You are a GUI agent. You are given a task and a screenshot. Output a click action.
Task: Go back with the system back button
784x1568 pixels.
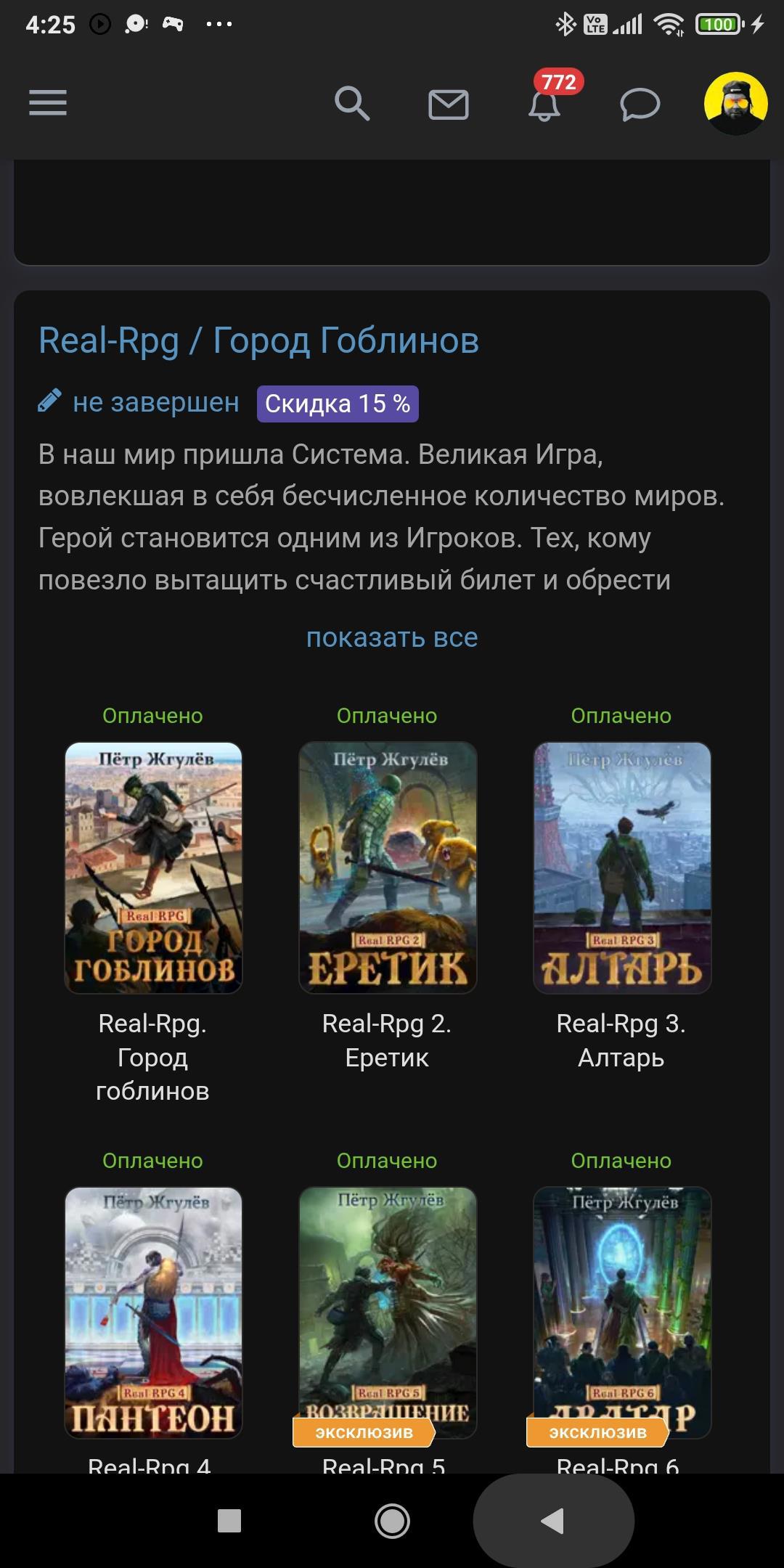[x=553, y=1520]
